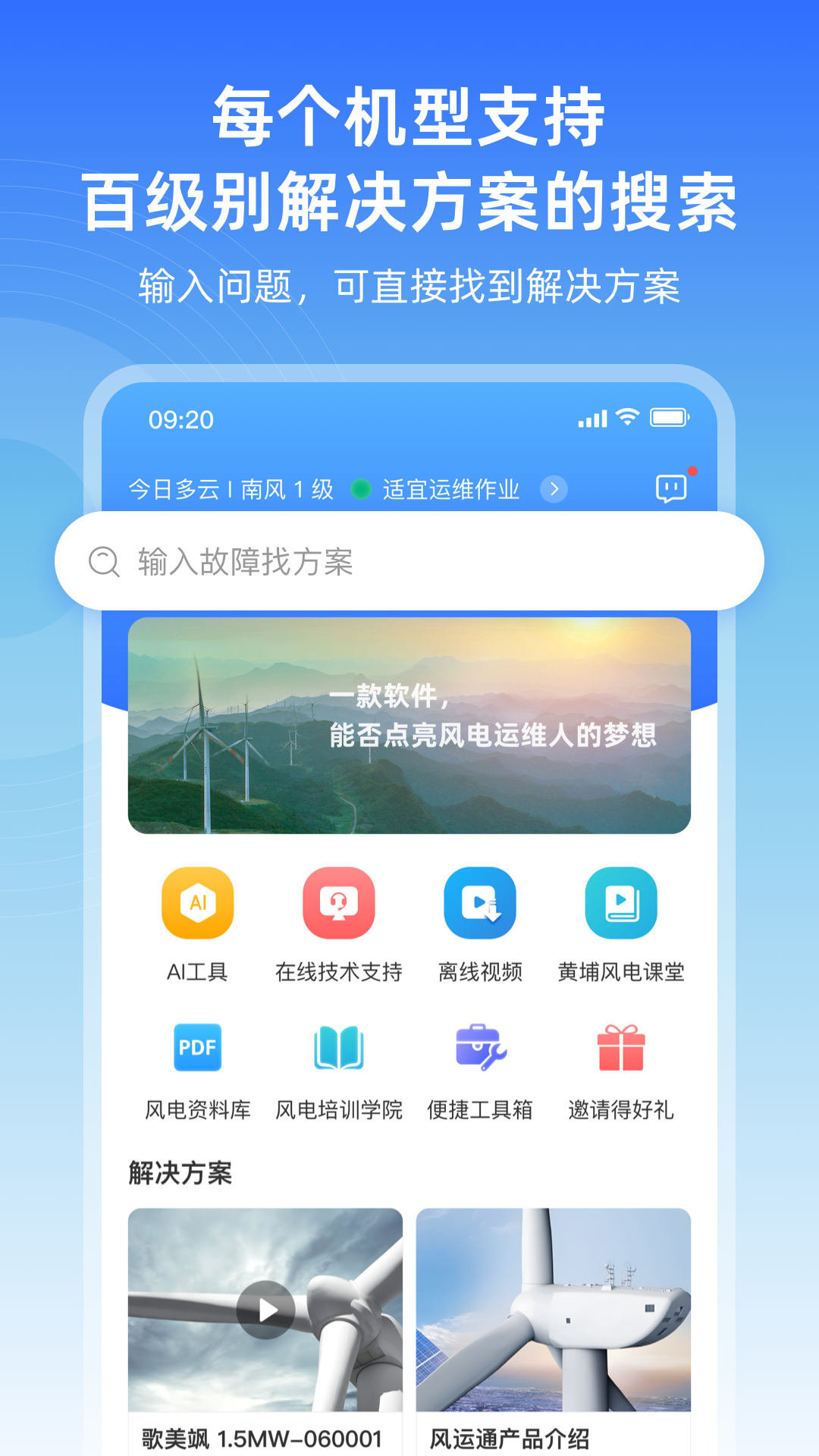Screen dimensions: 819x1456
Task: Expand weather details via the arrow chevron
Action: pos(554,489)
